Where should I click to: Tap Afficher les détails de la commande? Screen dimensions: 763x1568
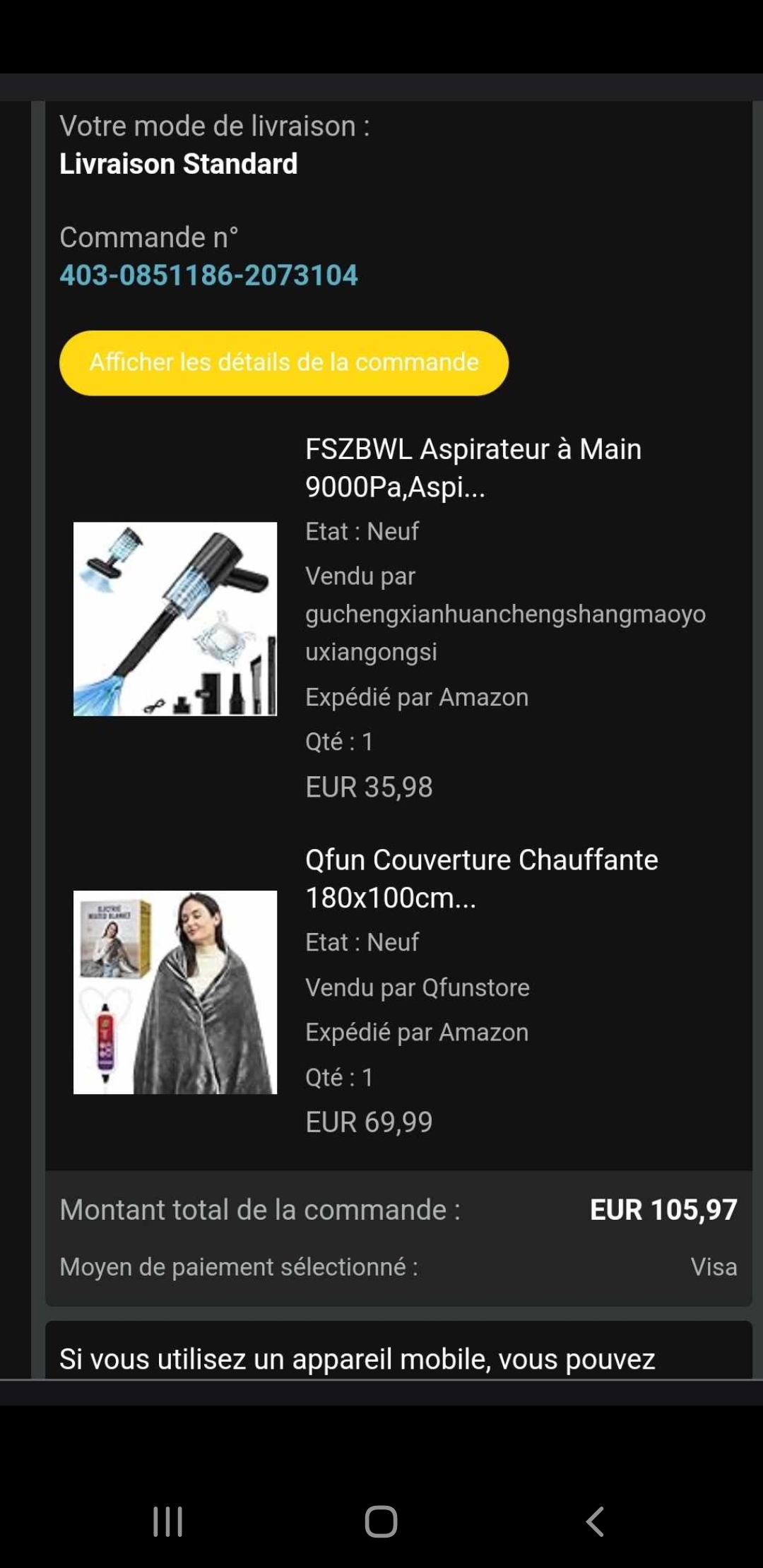tap(284, 363)
